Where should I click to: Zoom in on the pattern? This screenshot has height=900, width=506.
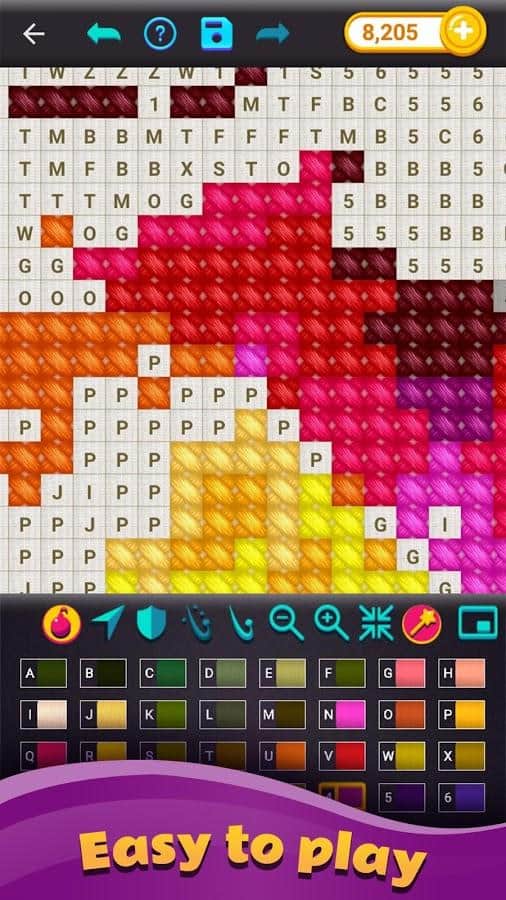(332, 623)
